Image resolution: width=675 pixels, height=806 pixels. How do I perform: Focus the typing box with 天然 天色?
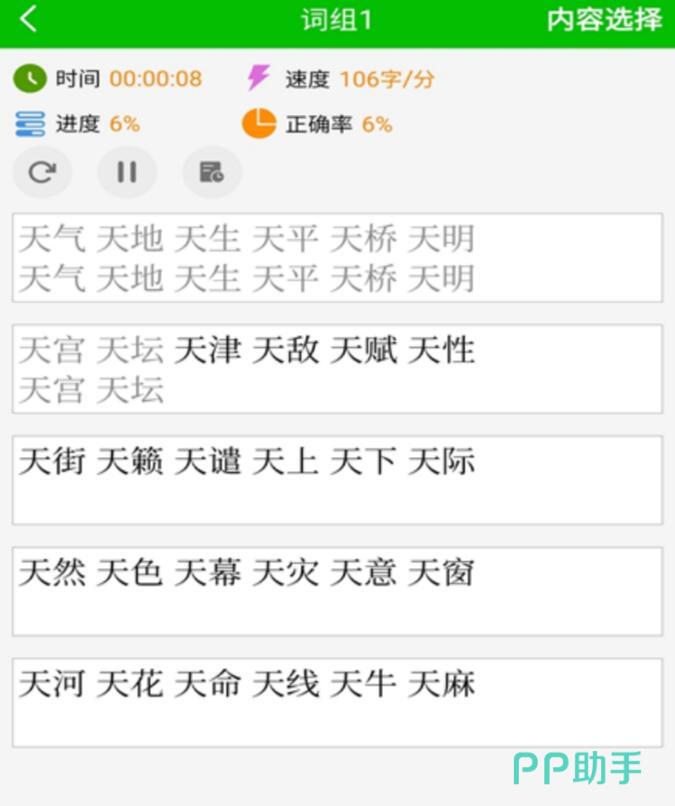point(337,591)
